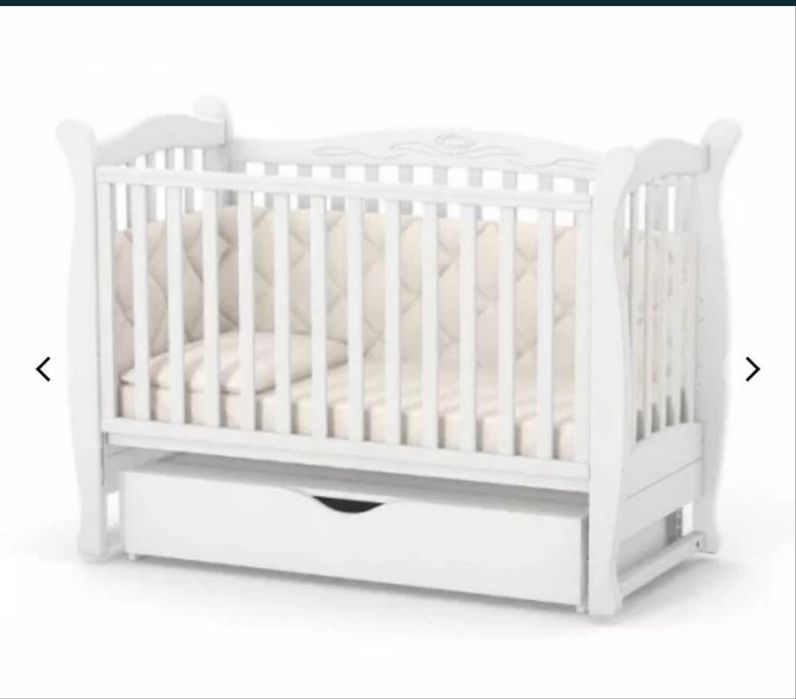Show the next crib photo
796x699 pixels.
[752, 369]
